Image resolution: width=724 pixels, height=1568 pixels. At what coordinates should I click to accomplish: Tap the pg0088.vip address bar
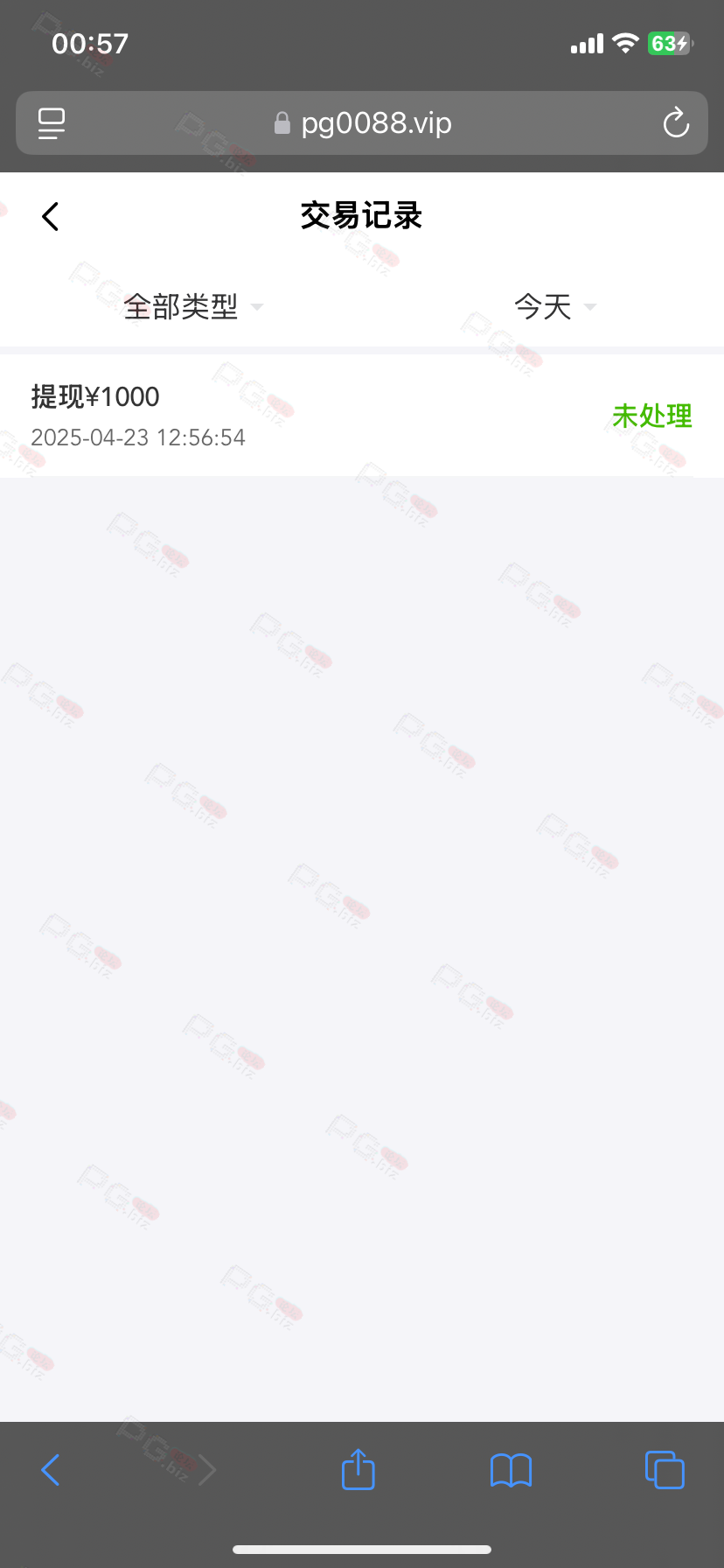click(362, 123)
